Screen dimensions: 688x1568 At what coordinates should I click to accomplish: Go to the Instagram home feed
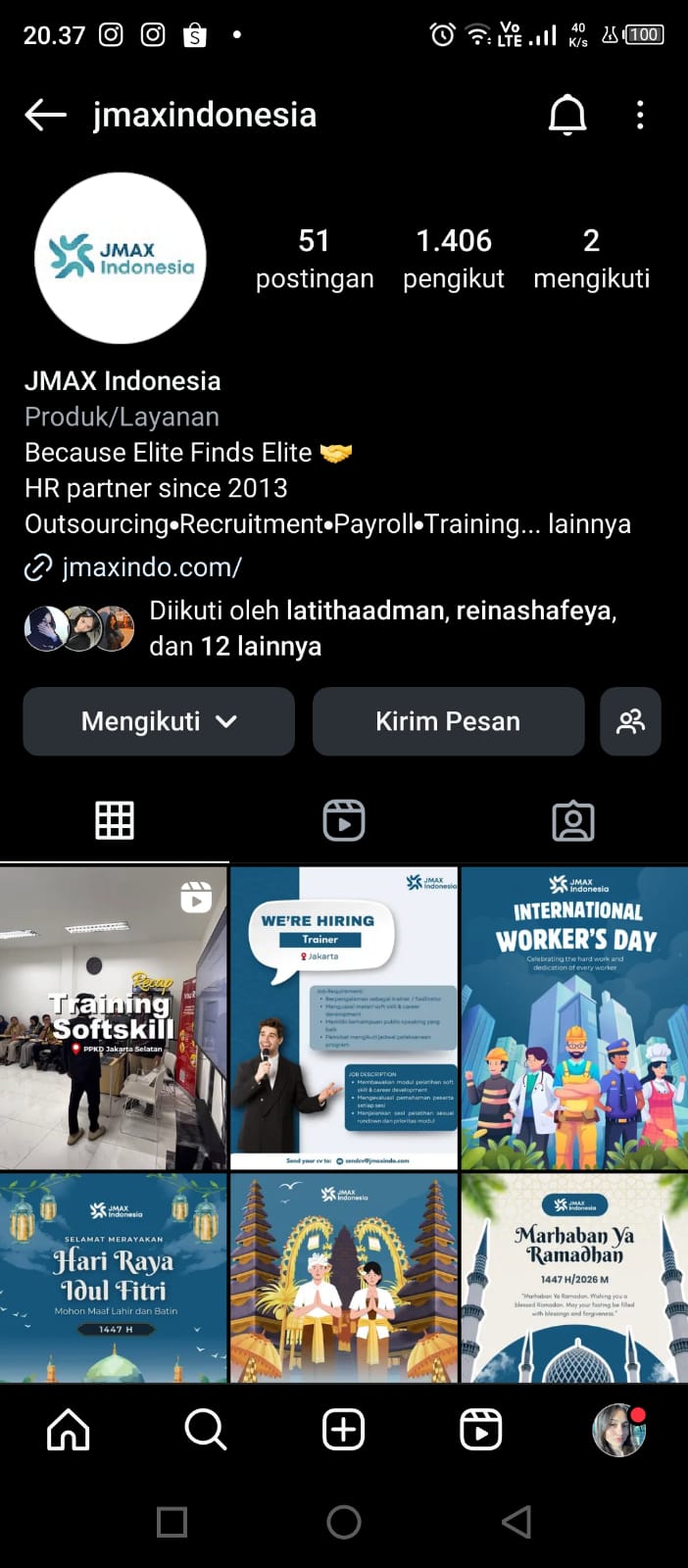click(69, 1430)
